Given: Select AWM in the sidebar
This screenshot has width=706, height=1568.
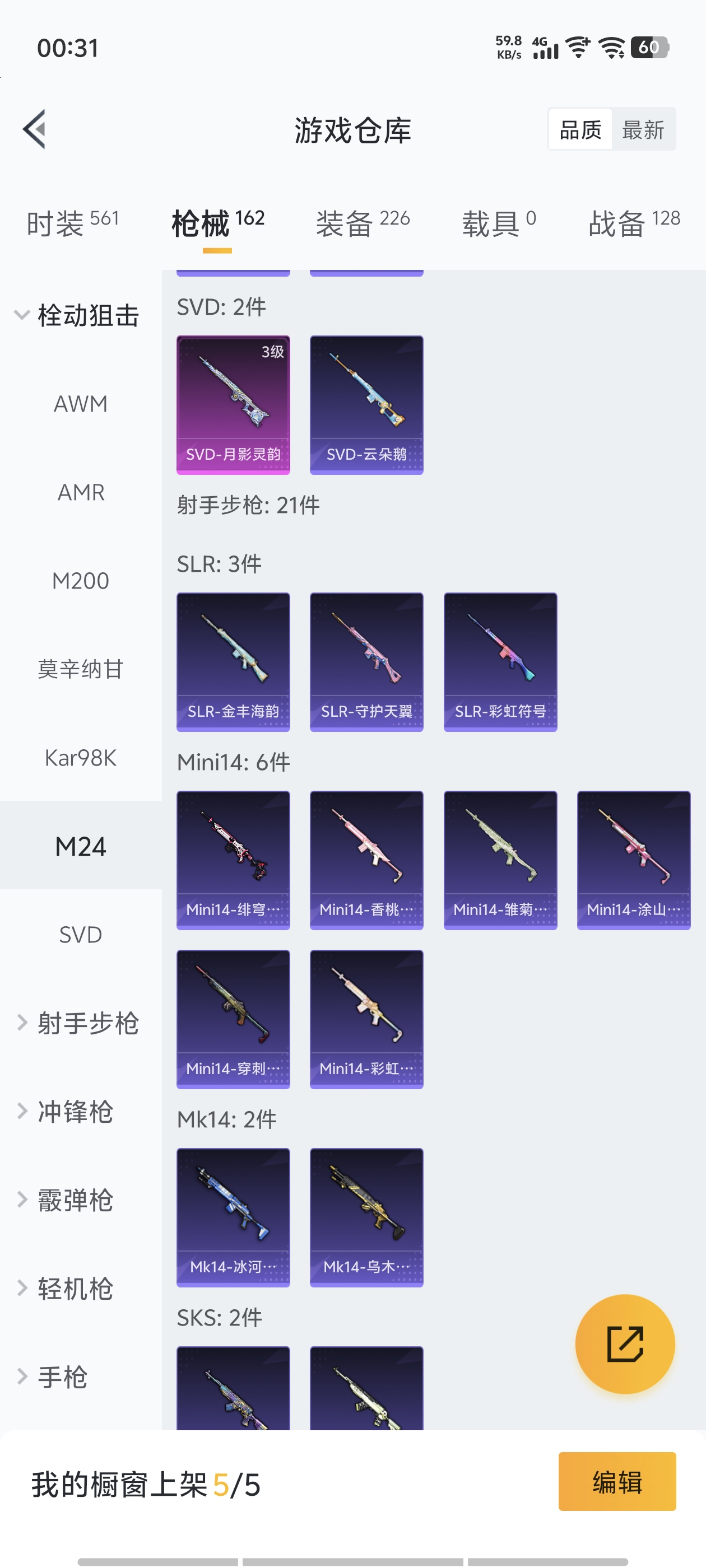Looking at the screenshot, I should tap(81, 404).
